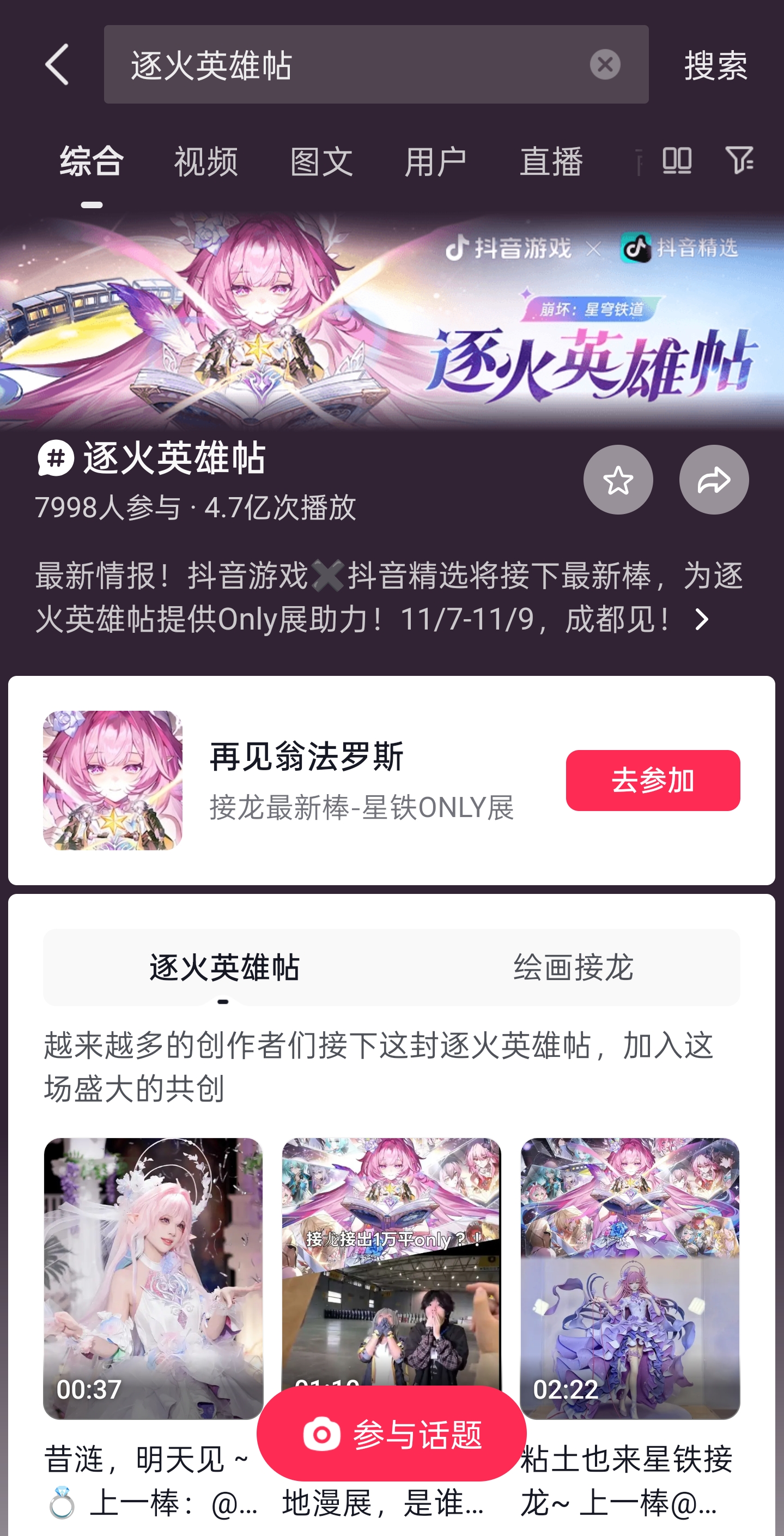The image size is (784, 1536).
Task: Edit the search field text
Action: (346, 64)
